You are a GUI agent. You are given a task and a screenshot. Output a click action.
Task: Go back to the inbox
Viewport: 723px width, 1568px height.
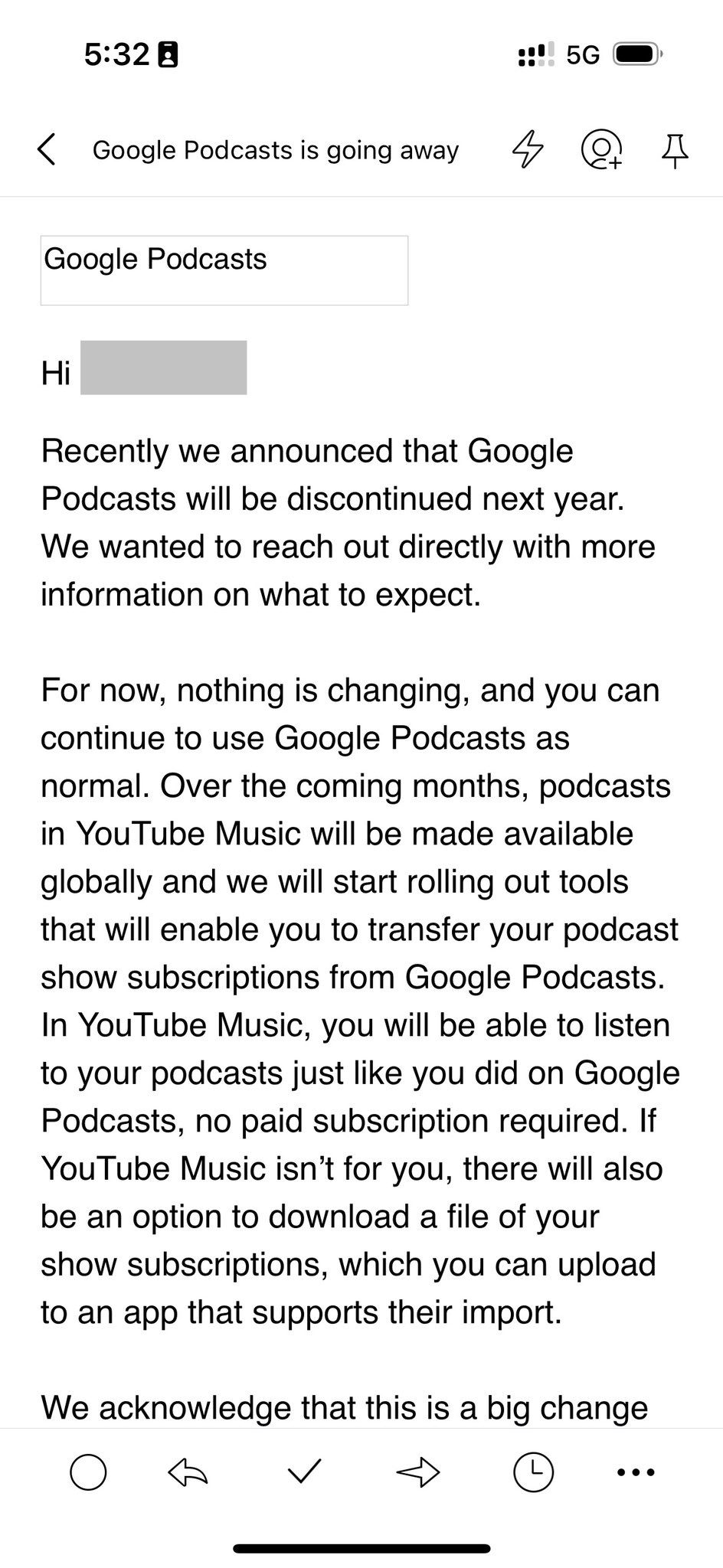(x=47, y=149)
